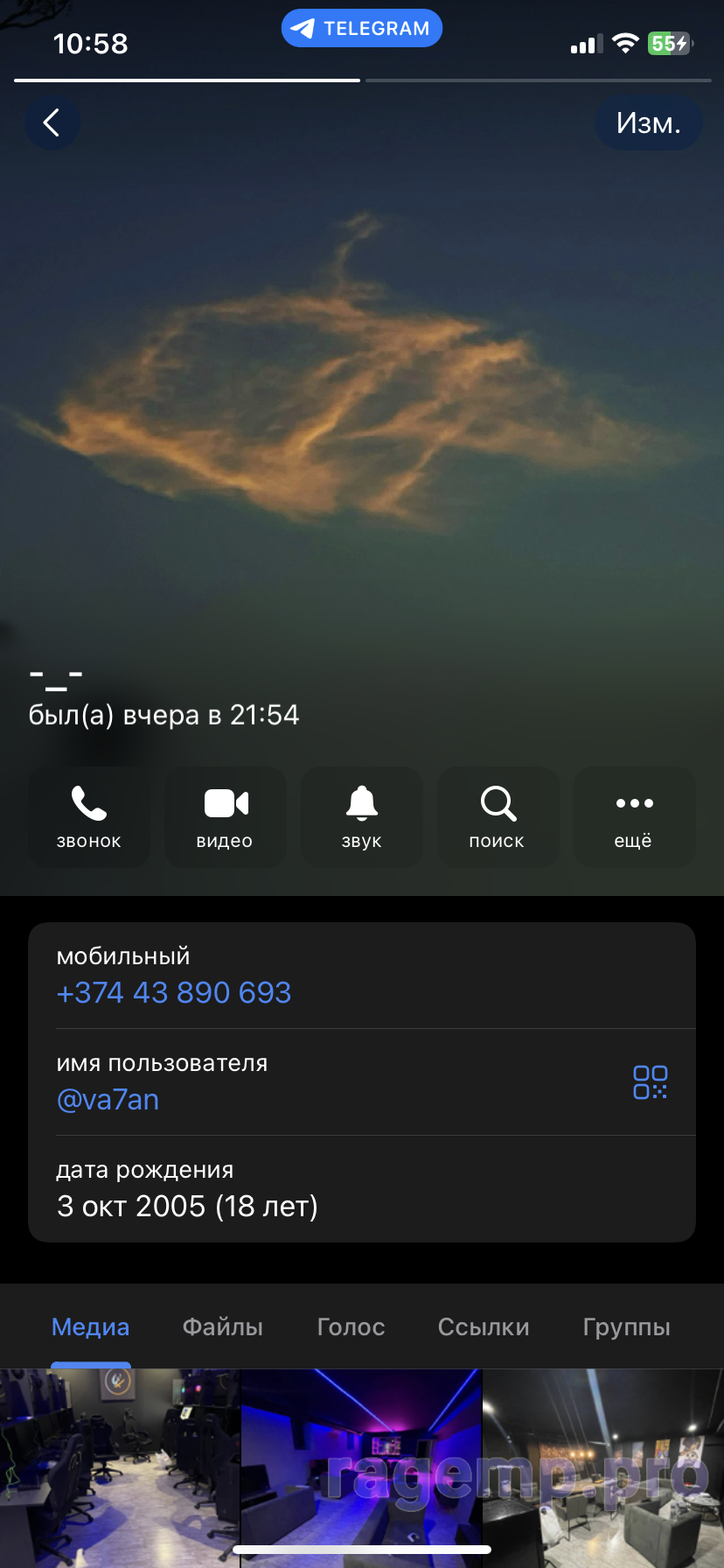Start a video call with видео
The height and width of the screenshot is (1568, 724).
pos(226,817)
